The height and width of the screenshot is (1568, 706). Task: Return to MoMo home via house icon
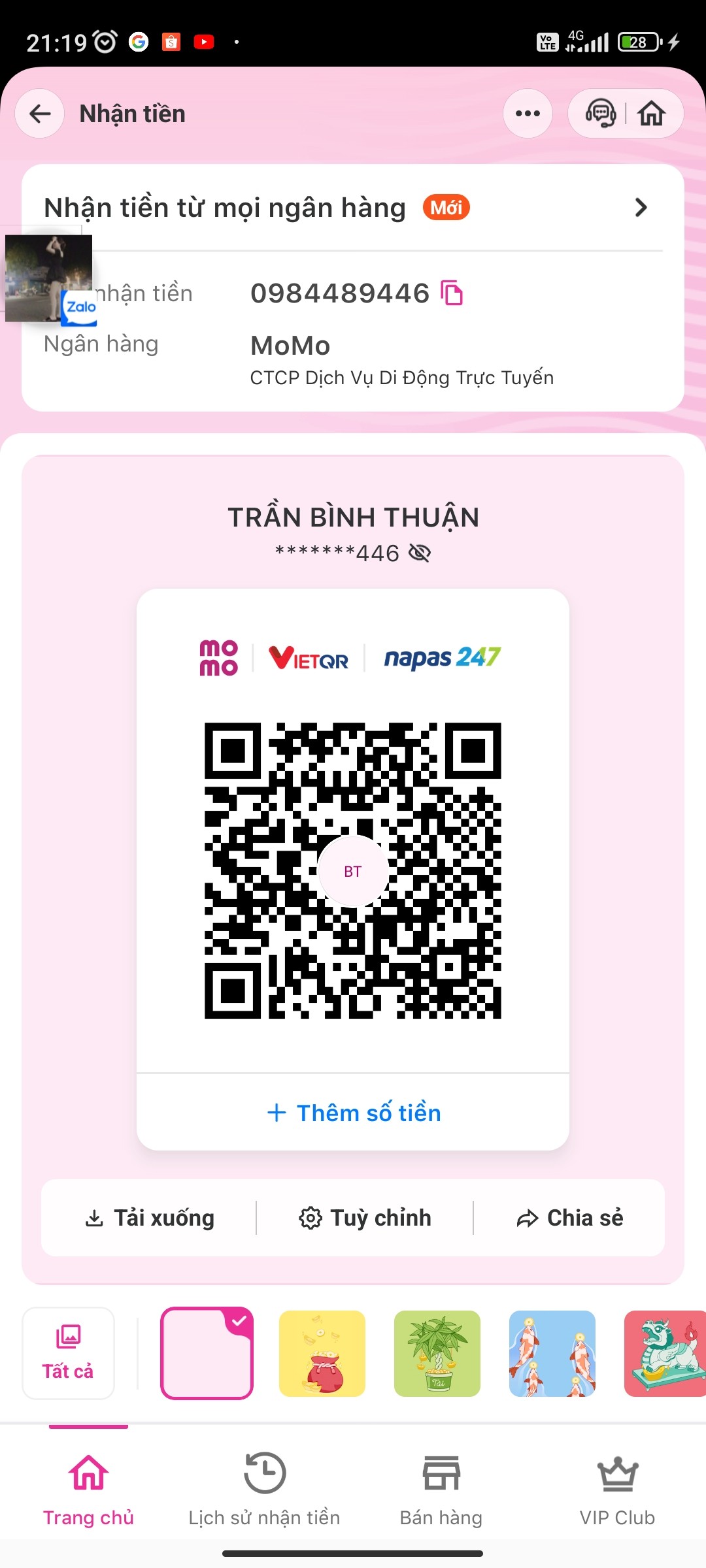pyautogui.click(x=652, y=114)
